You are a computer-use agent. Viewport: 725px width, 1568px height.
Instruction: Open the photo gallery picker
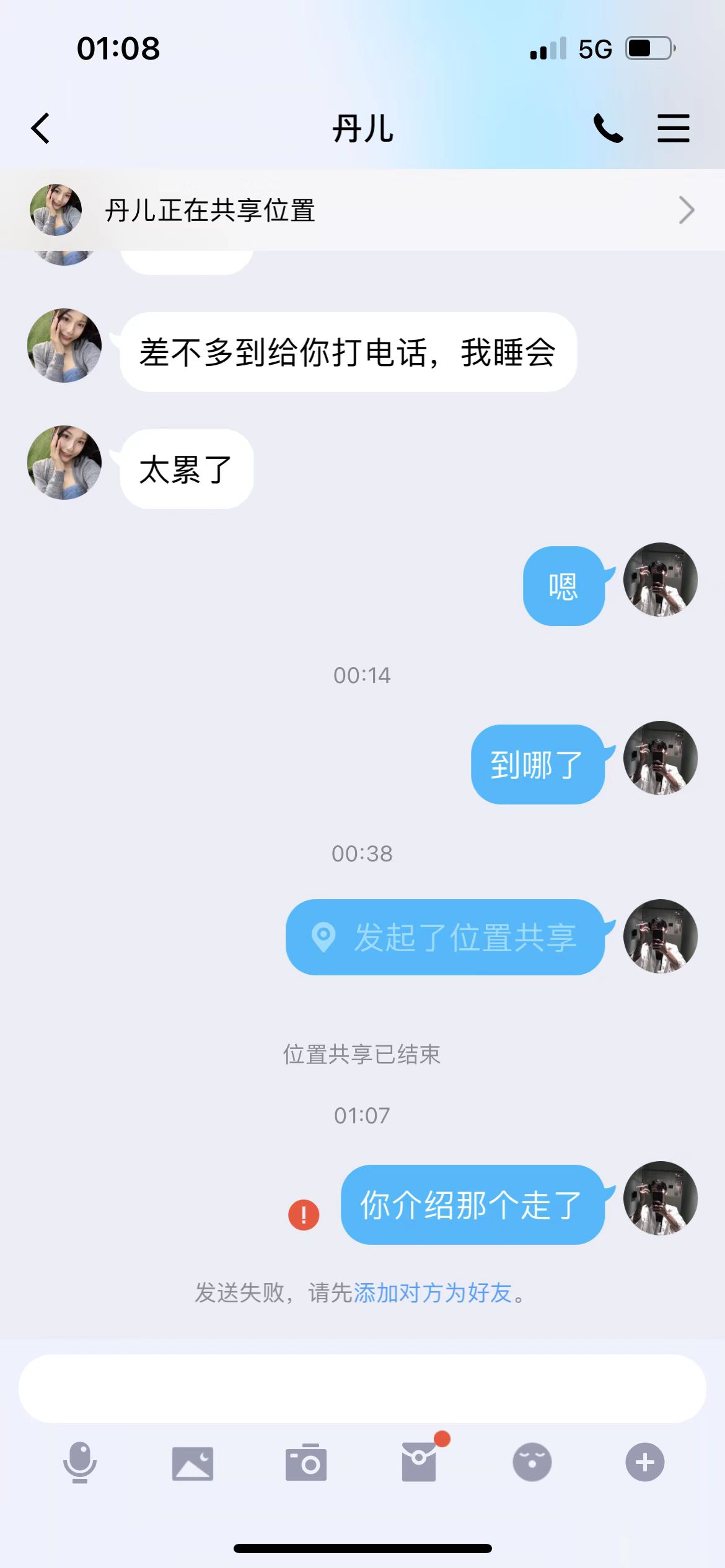coord(193,1463)
